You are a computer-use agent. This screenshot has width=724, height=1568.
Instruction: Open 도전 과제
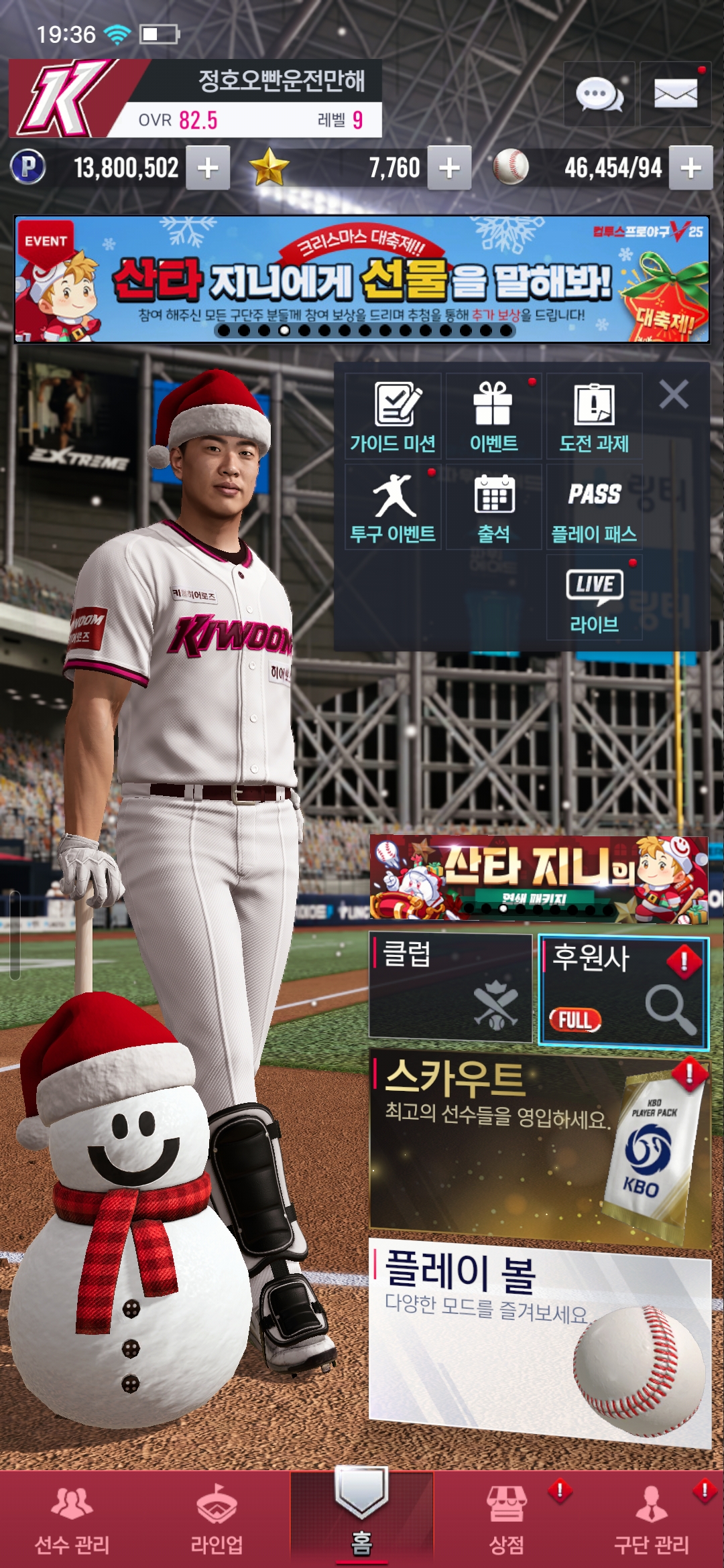coord(594,417)
